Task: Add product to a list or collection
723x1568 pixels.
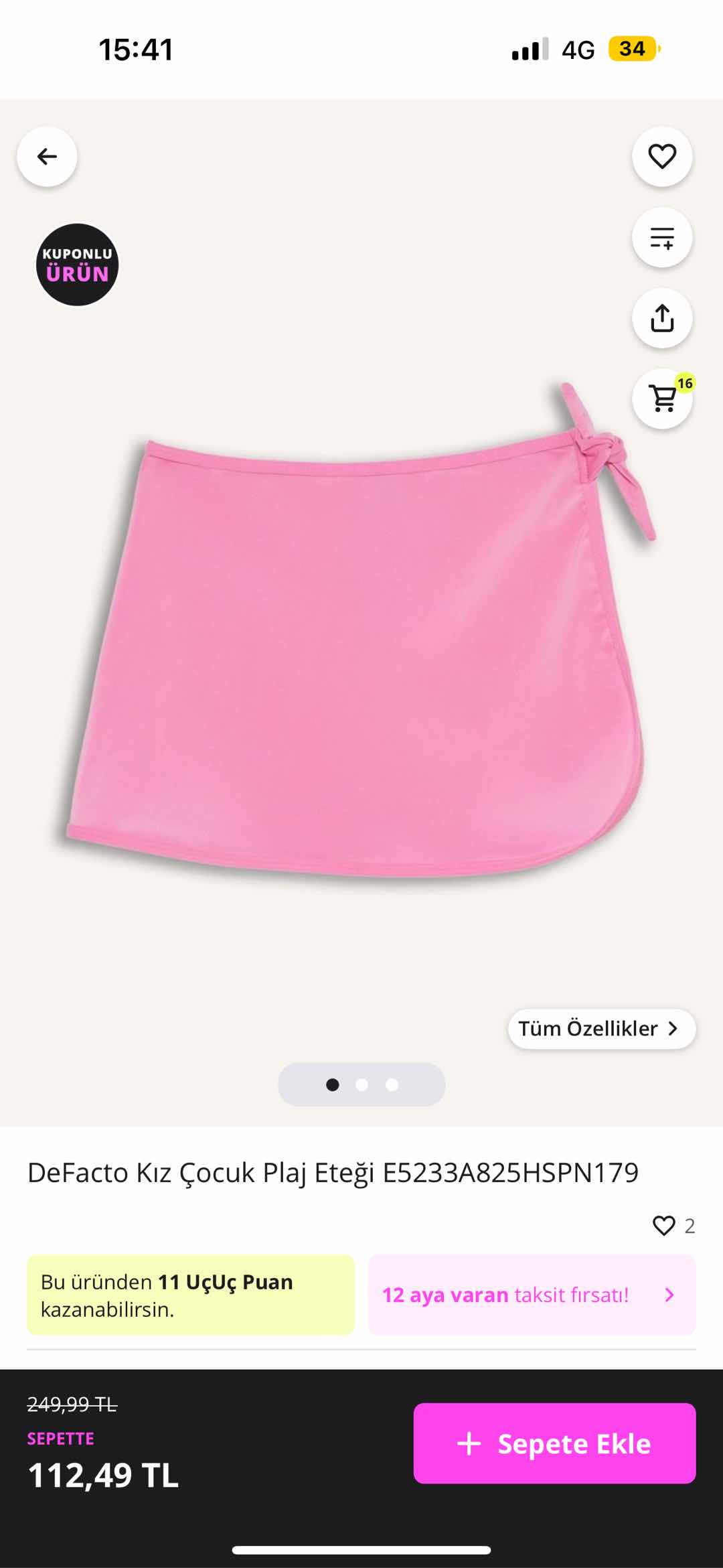Action: (662, 238)
